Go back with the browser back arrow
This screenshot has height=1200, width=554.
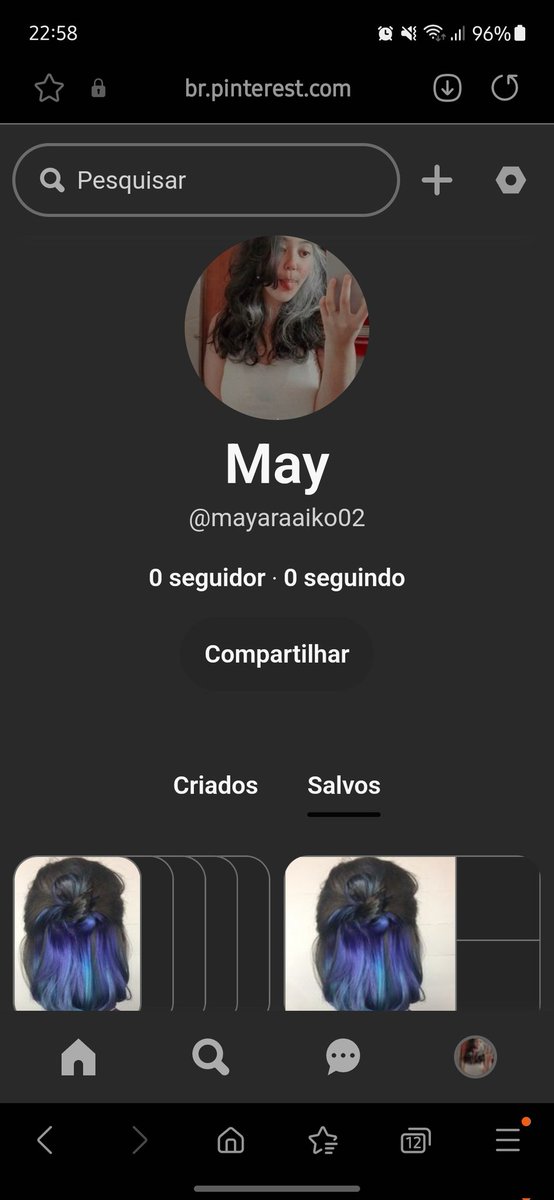(45, 1140)
